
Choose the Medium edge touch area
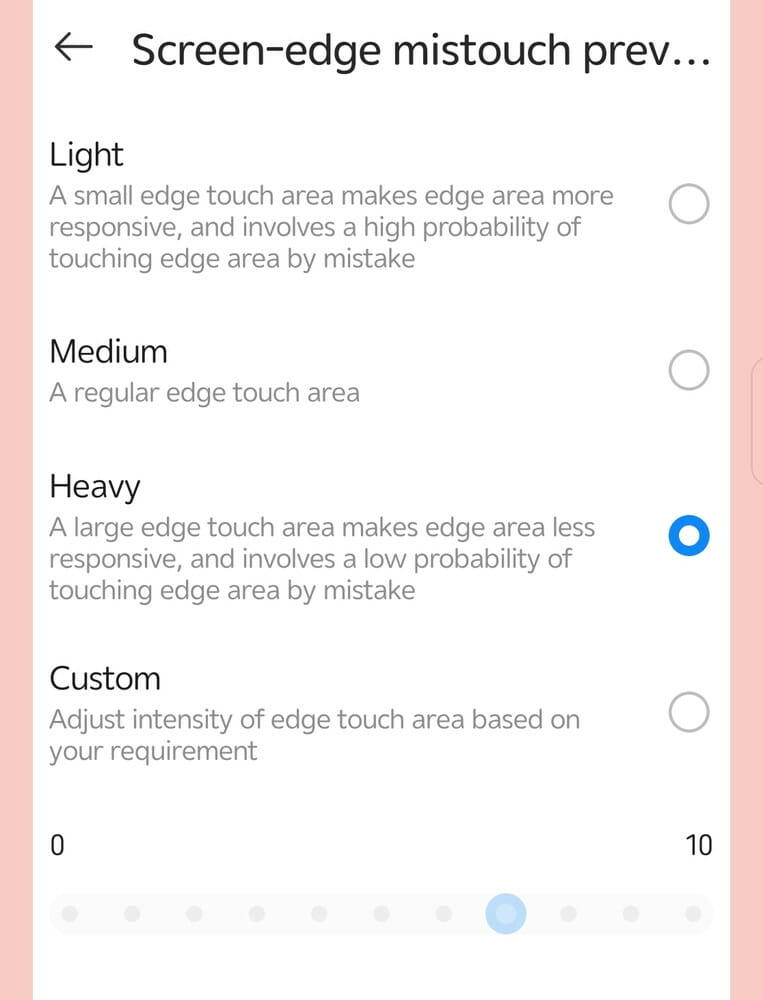[688, 370]
